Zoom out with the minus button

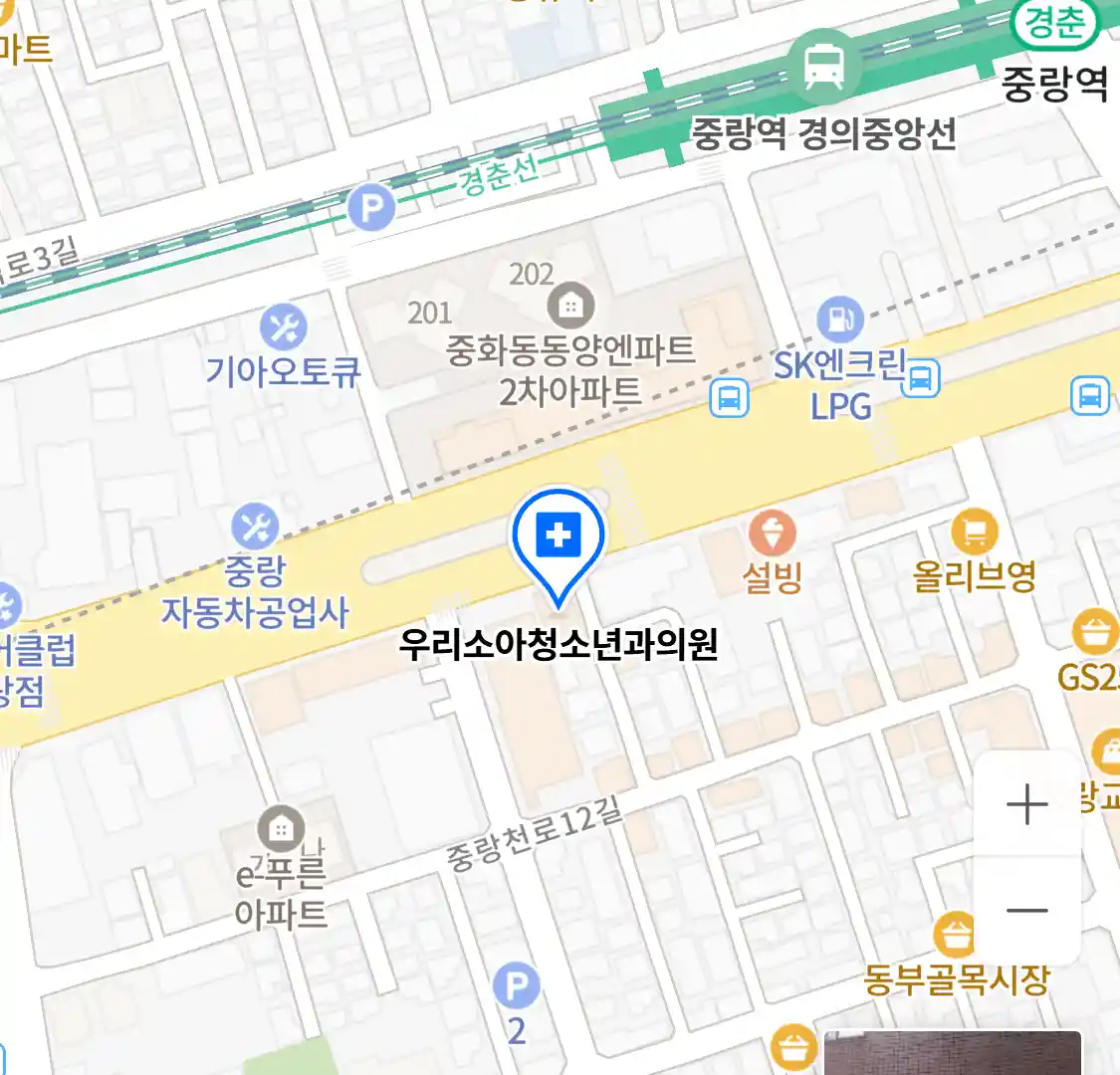tap(1026, 910)
